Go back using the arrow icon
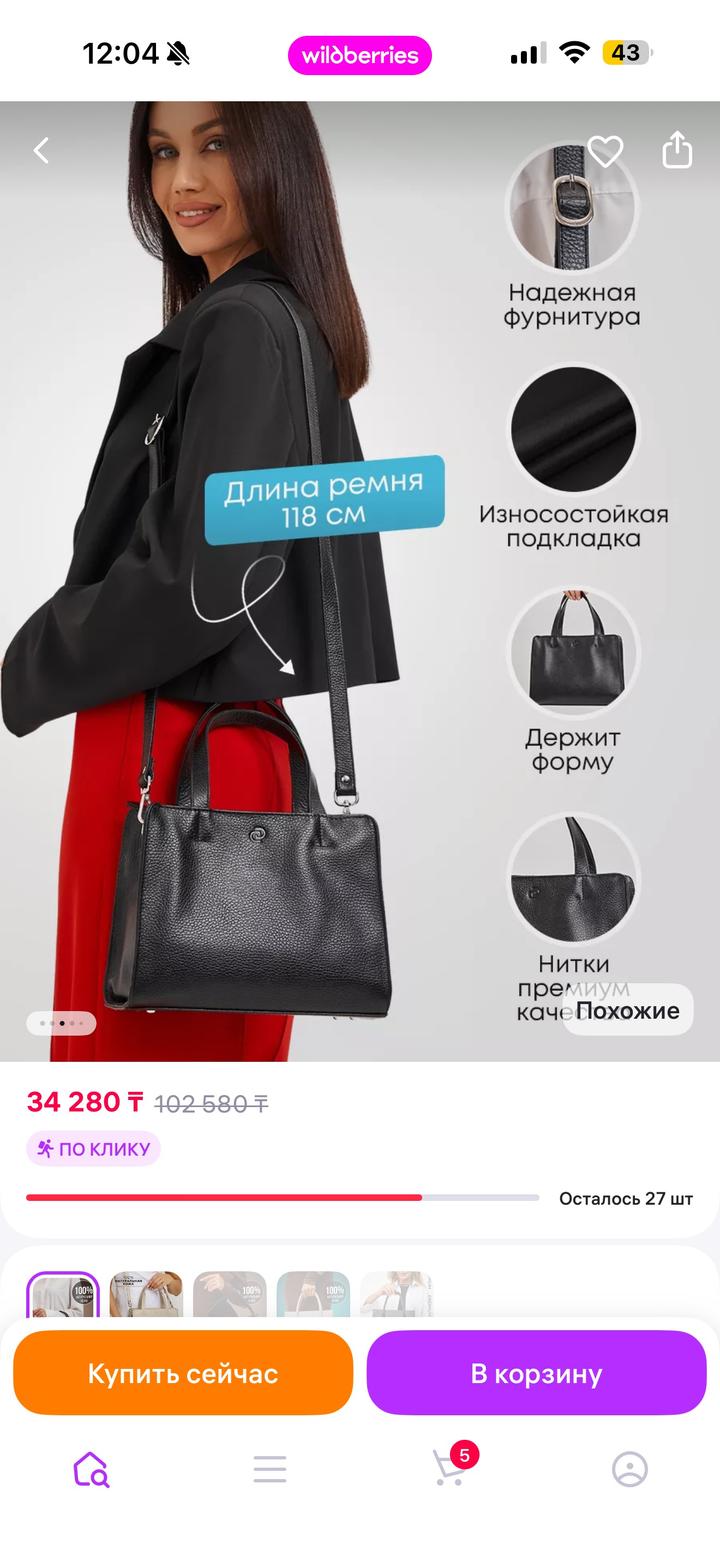 (x=42, y=151)
